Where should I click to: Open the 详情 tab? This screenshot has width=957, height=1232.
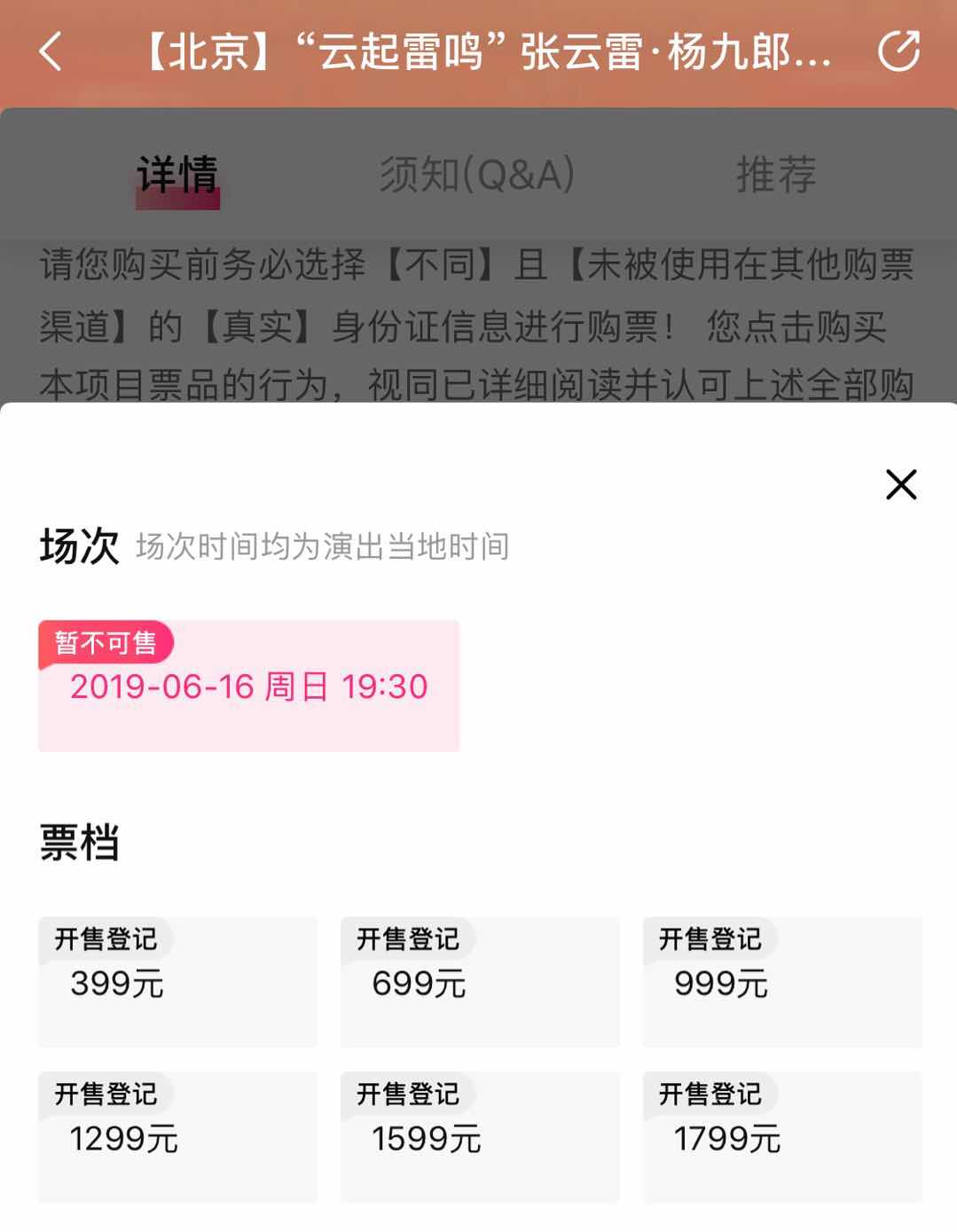click(x=177, y=174)
